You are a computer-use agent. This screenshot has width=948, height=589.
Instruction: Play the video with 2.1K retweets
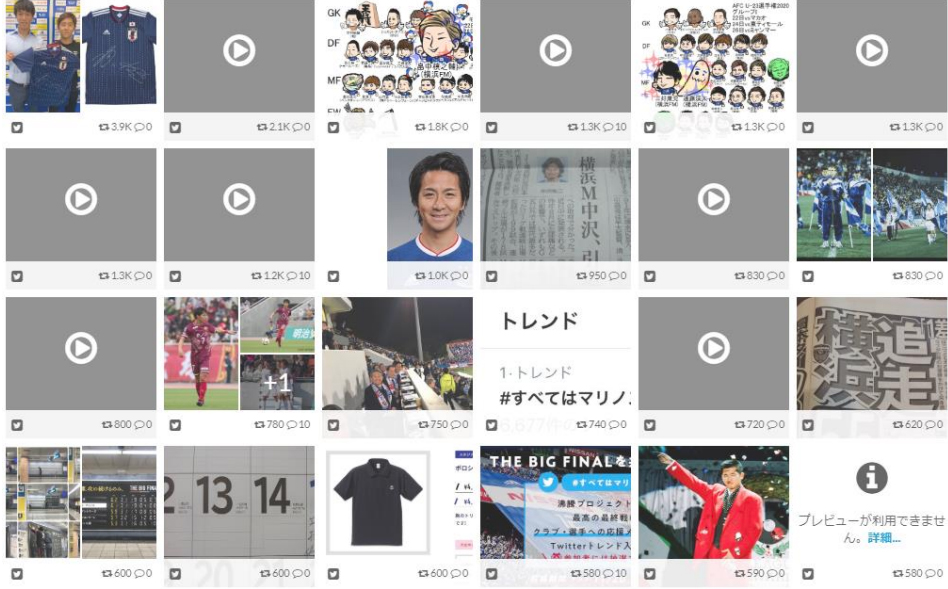pyautogui.click(x=239, y=51)
